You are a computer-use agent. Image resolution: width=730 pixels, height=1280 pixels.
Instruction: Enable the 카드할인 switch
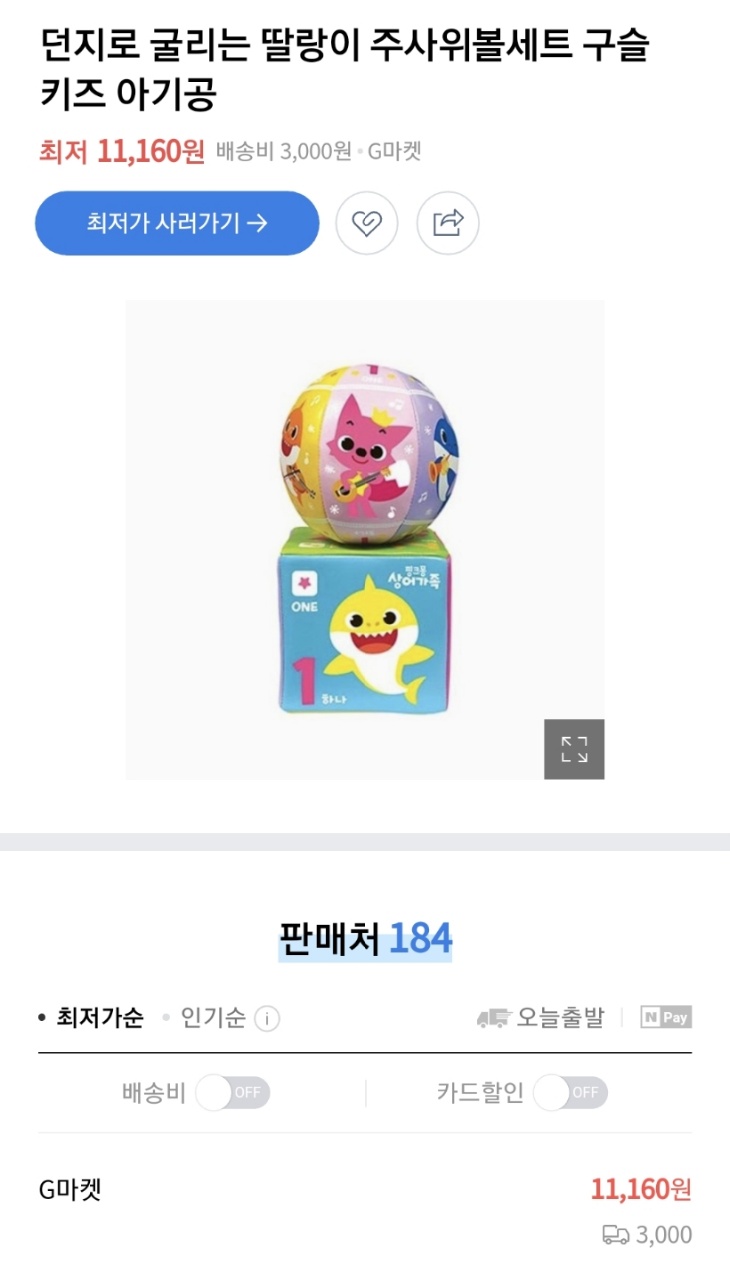coord(570,1093)
